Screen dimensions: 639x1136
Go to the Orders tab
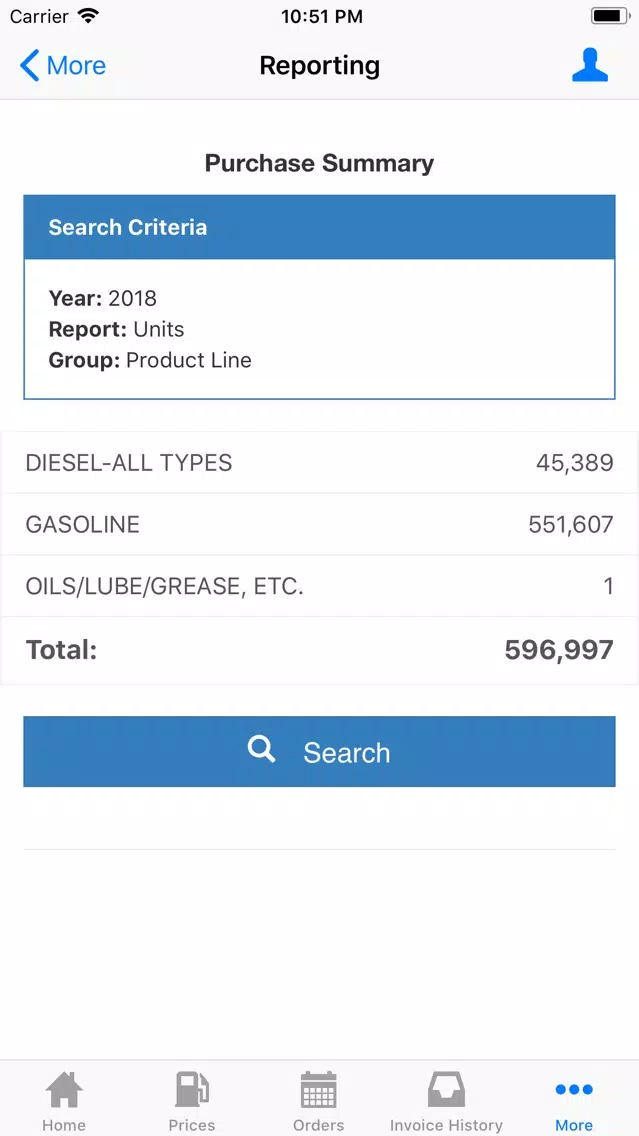point(319,1101)
